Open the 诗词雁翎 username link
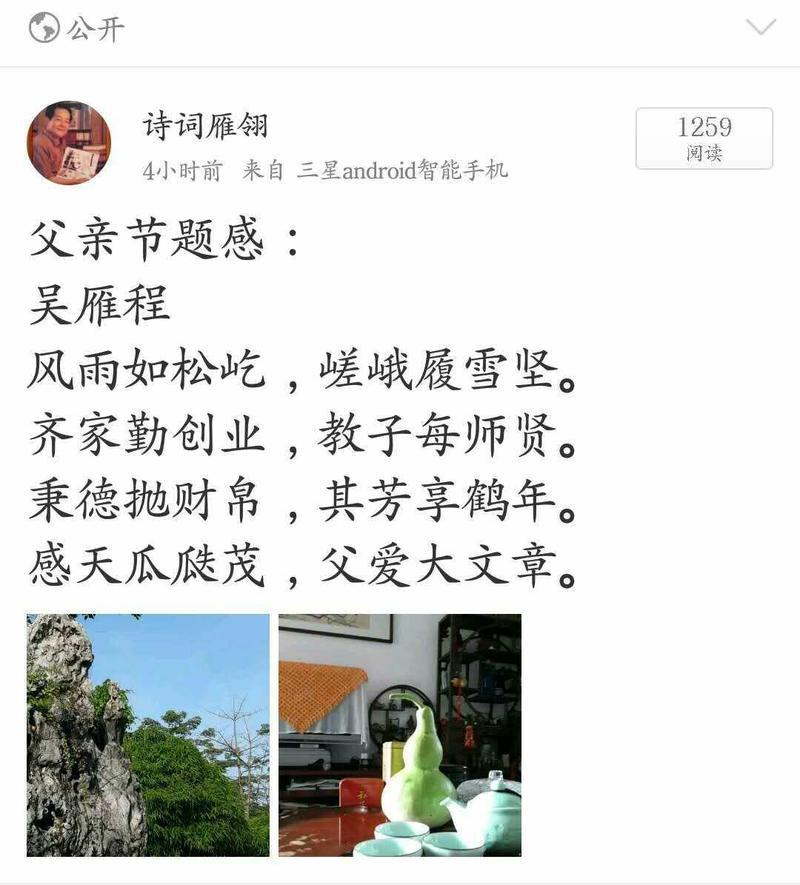Viewport: 800px width, 885px height. coord(206,126)
